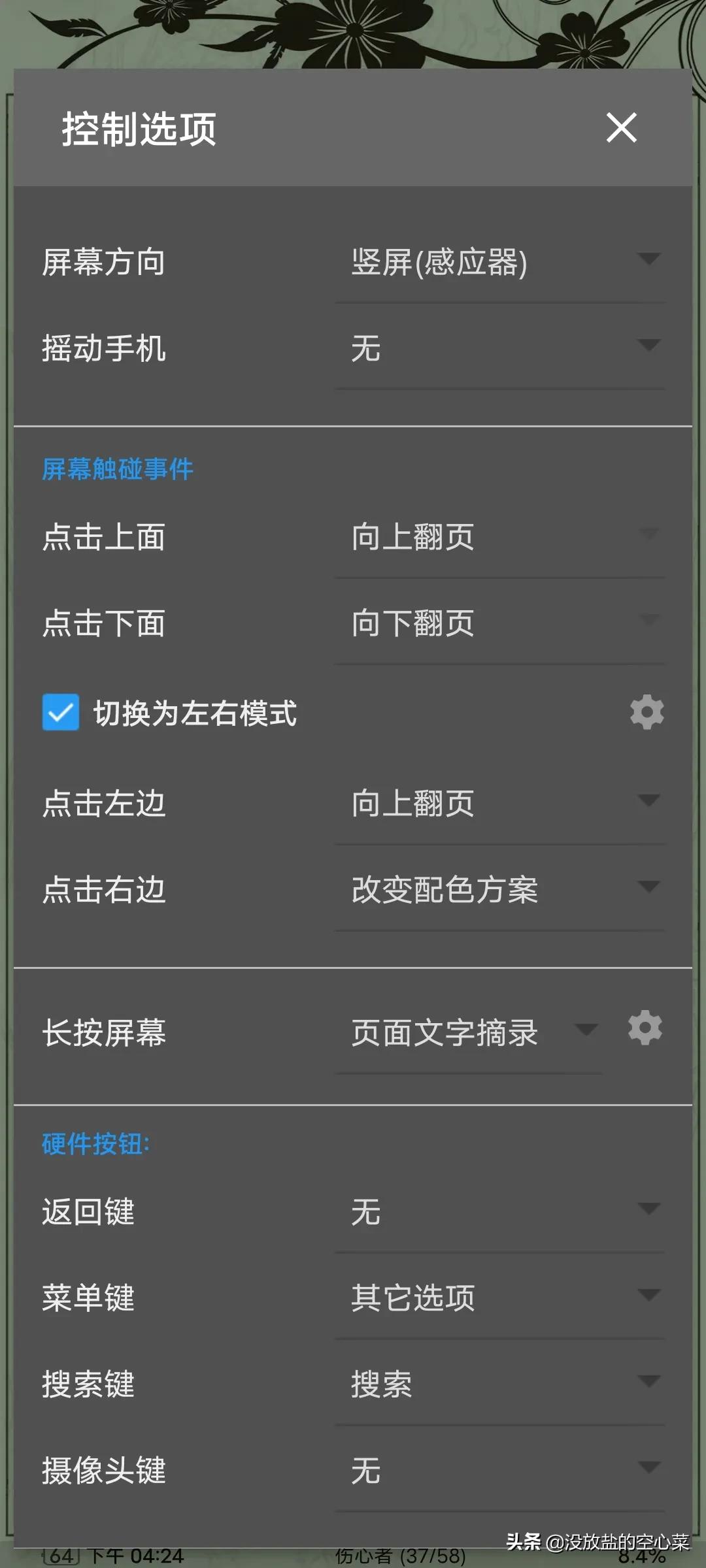706x1568 pixels.
Task: Open the 屏幕方向 dropdown
Action: [500, 263]
